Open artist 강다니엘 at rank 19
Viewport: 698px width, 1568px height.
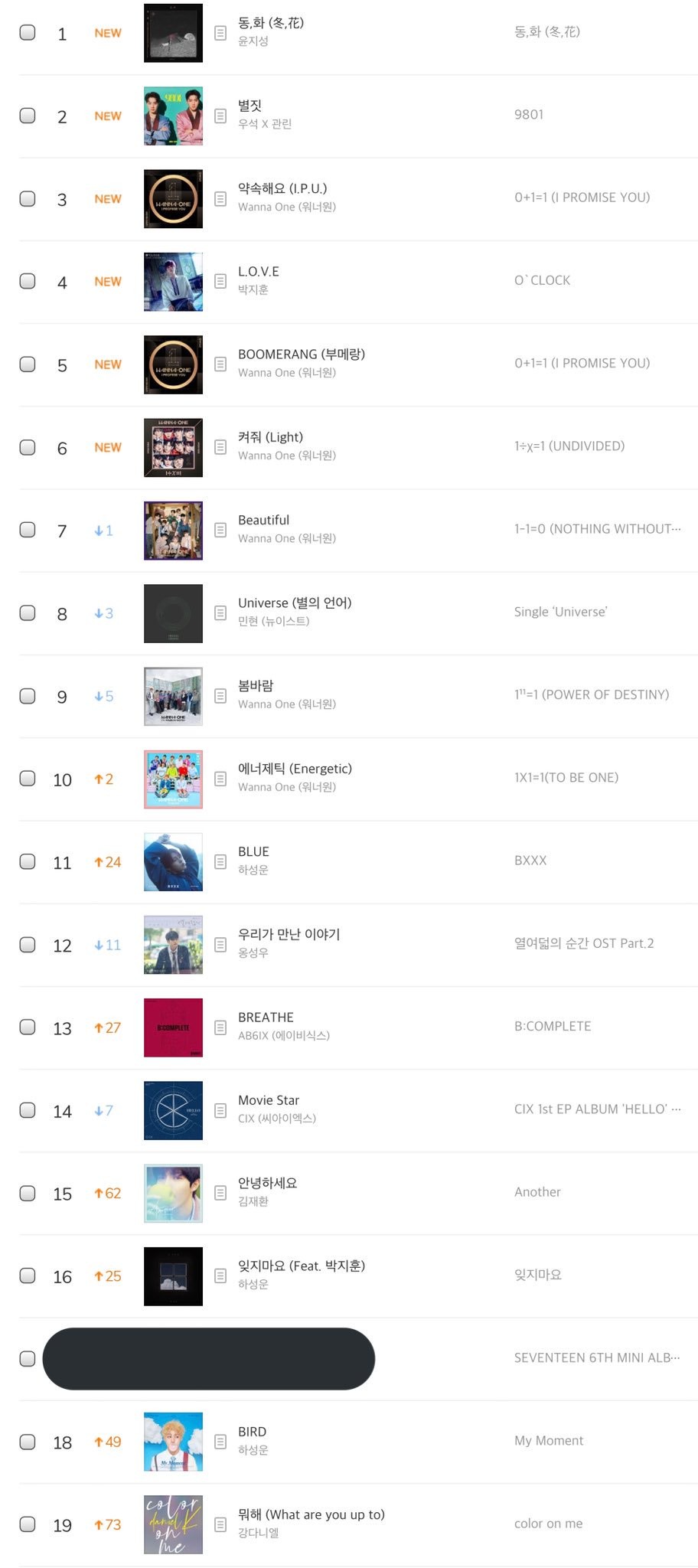click(259, 1533)
